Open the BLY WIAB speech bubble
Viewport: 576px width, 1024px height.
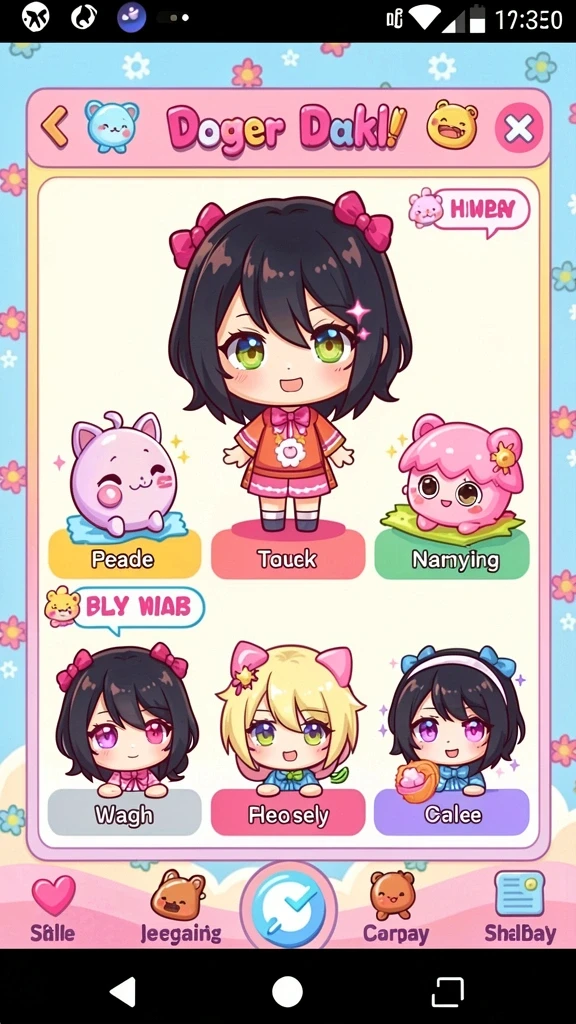tap(138, 607)
